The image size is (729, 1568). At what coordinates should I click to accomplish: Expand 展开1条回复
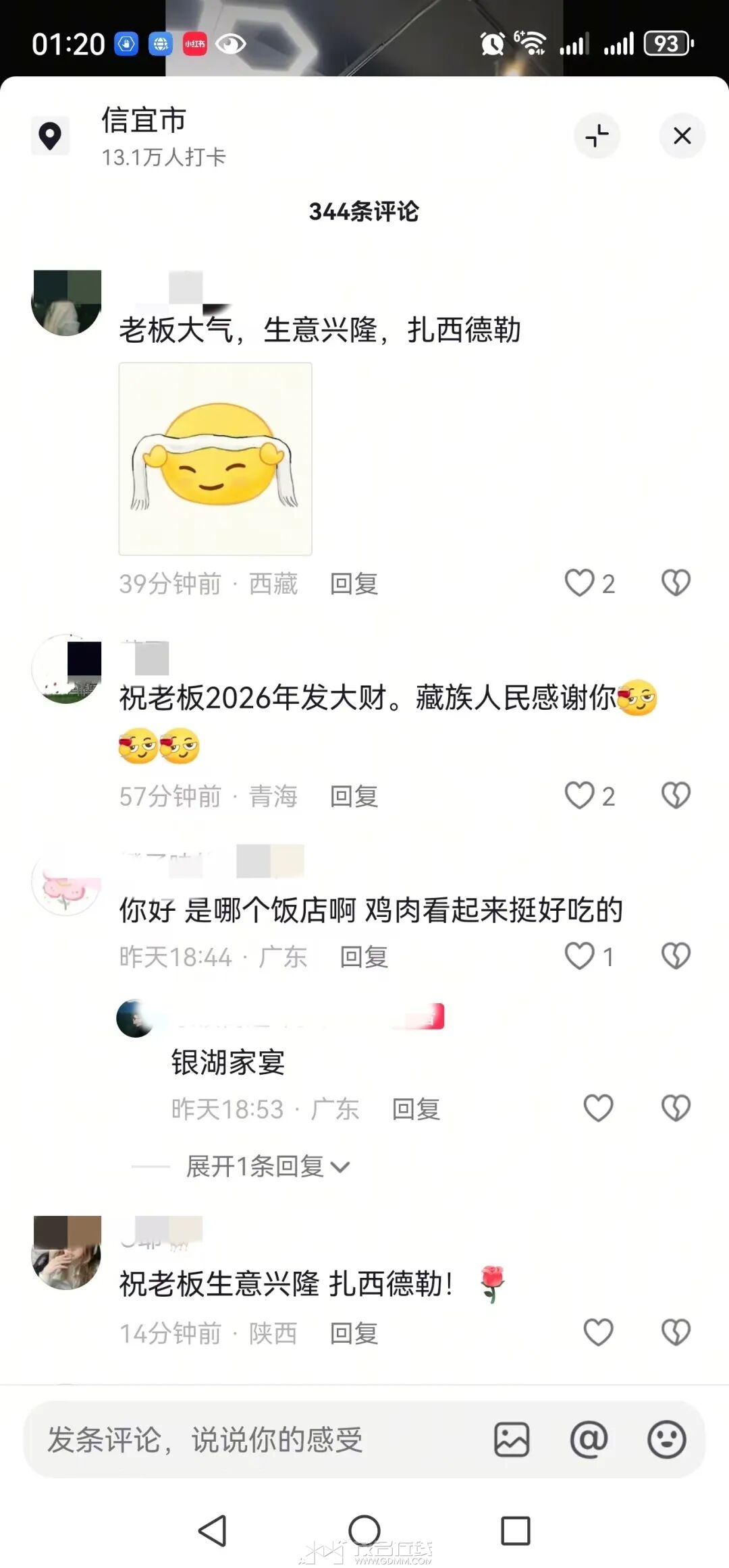point(267,1167)
